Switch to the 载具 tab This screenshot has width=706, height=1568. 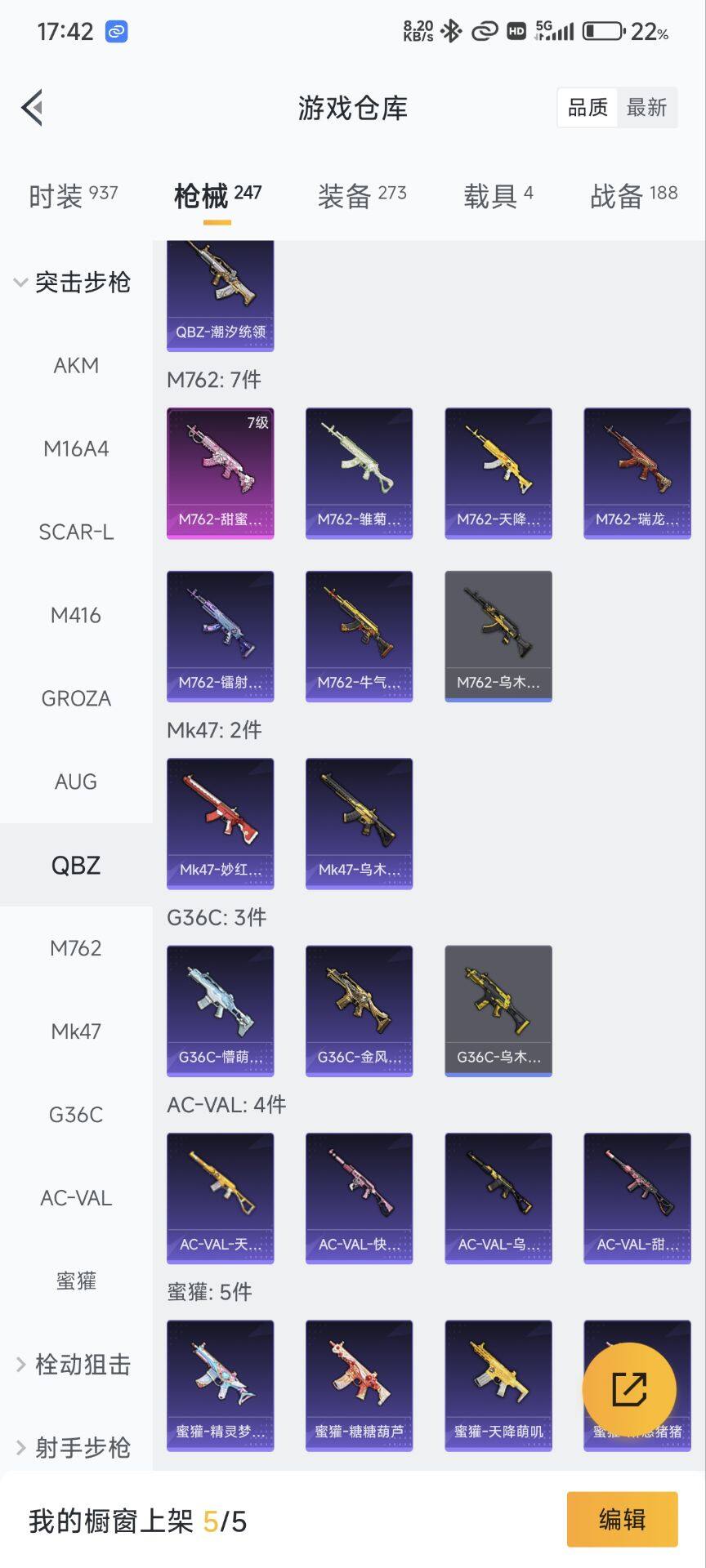coord(498,195)
